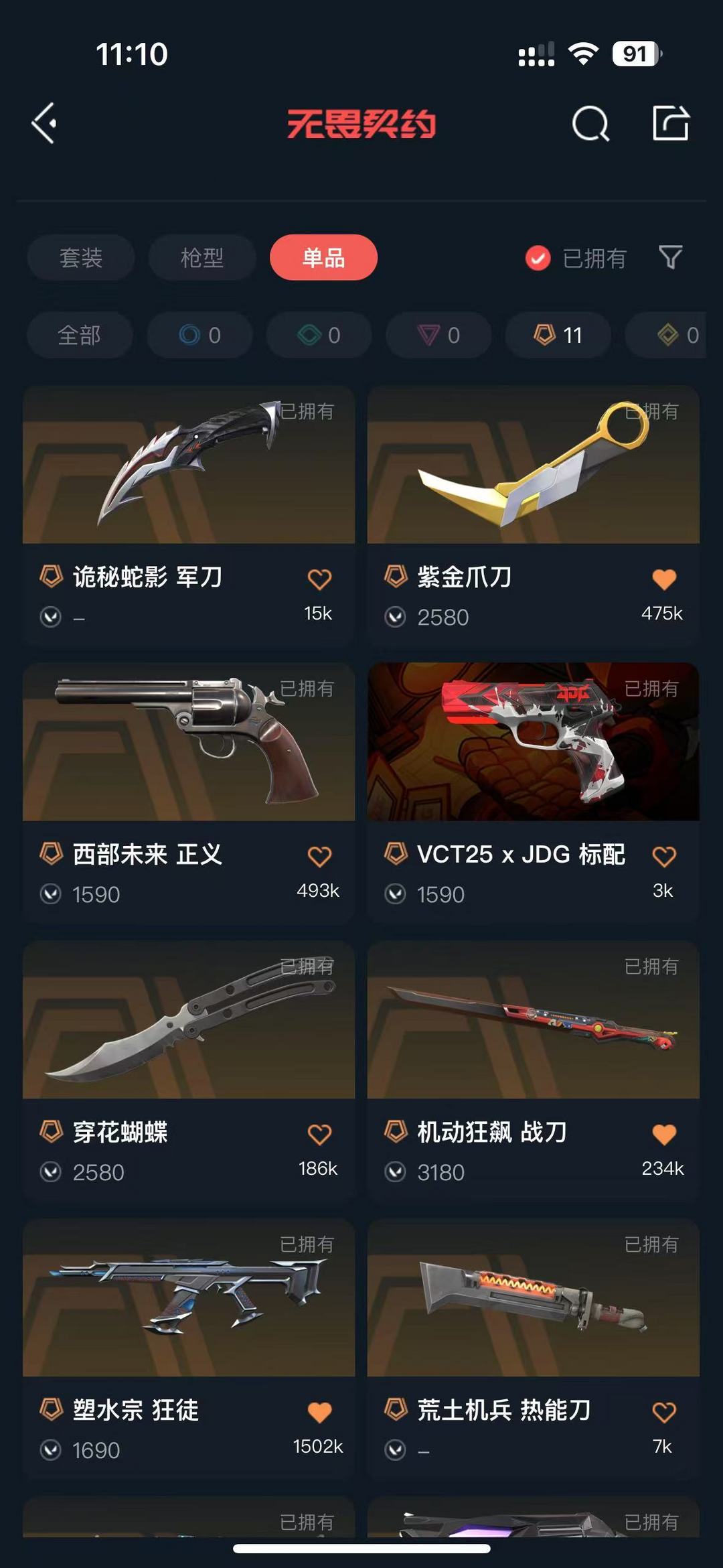Select the 单品 tab
This screenshot has height=1568, width=723.
pyautogui.click(x=324, y=258)
